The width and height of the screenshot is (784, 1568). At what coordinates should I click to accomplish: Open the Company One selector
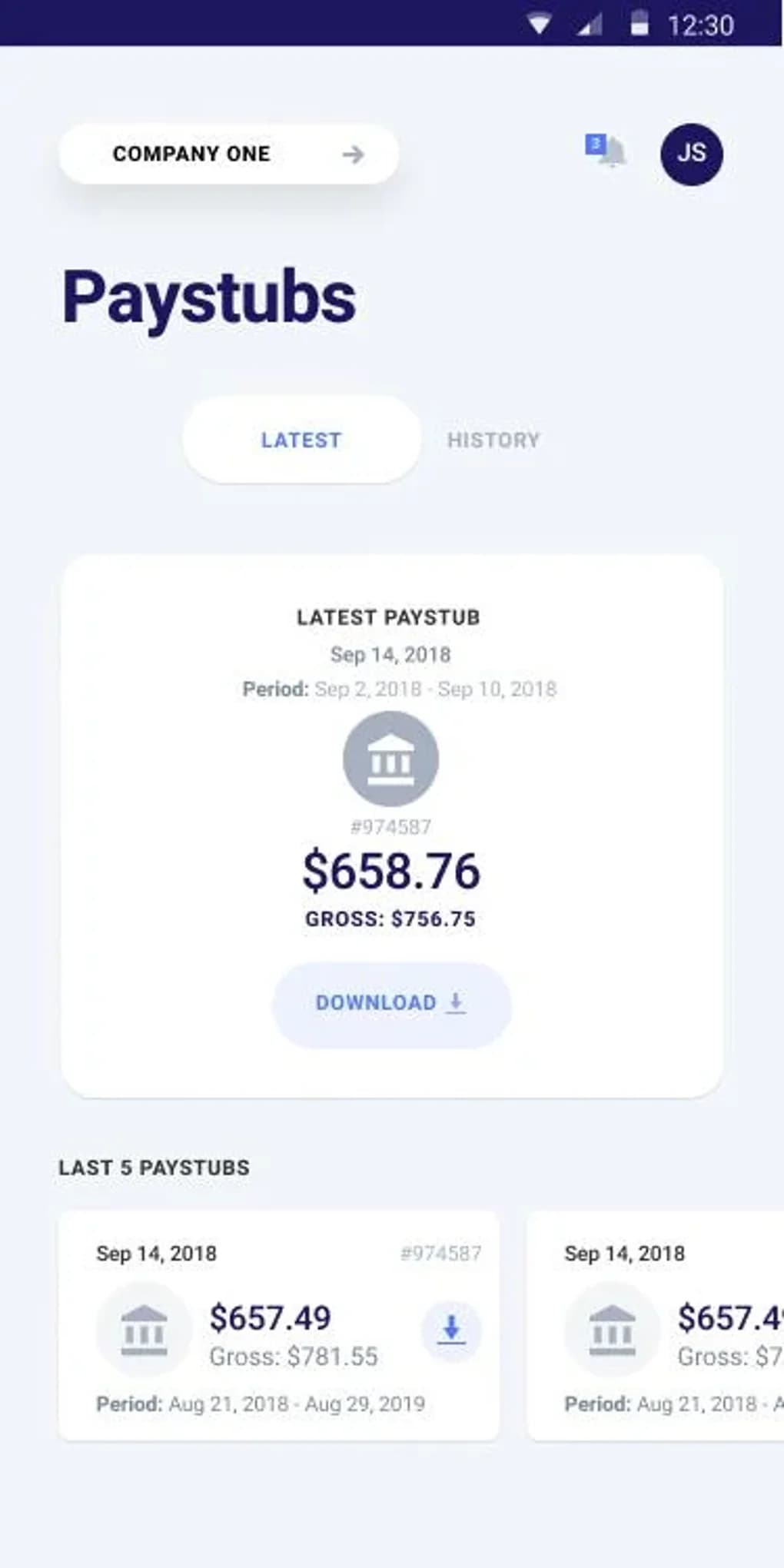click(228, 154)
